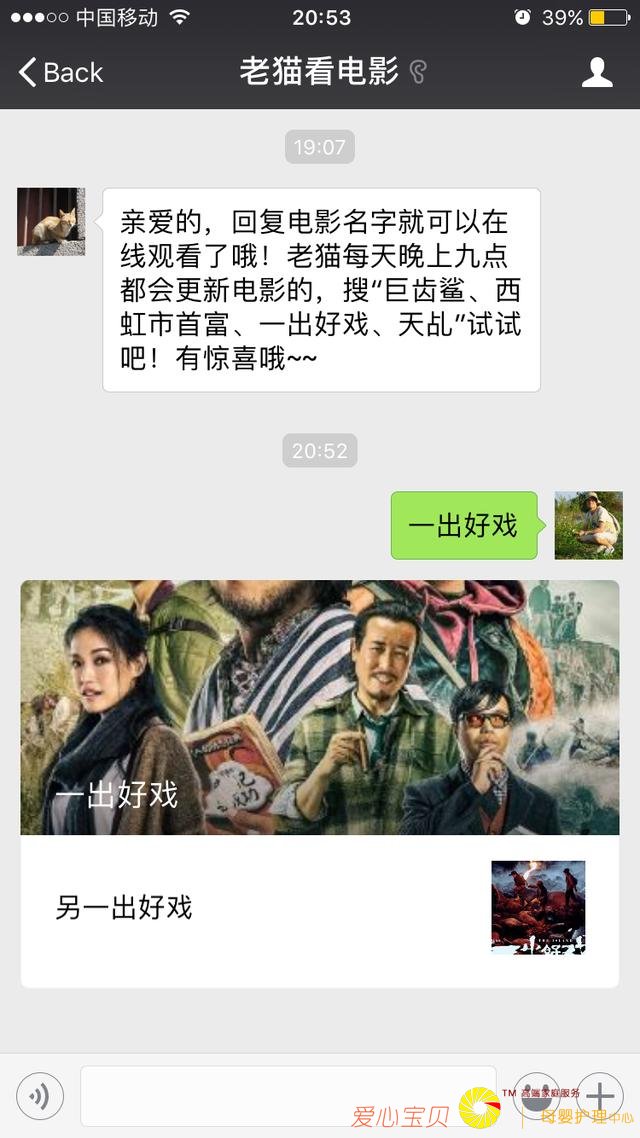Open the 另一出好戏 article row

(x=319, y=908)
